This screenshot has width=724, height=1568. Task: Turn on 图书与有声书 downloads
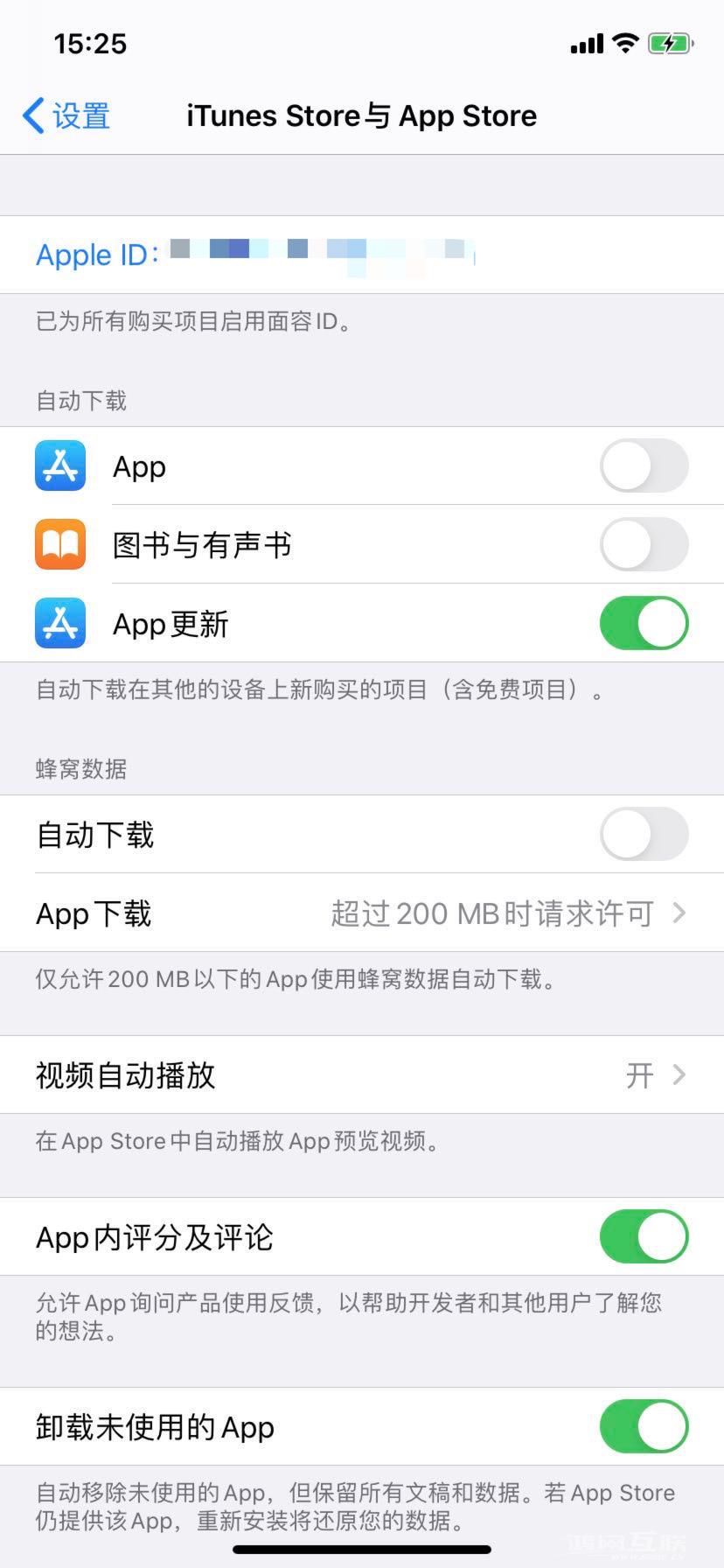pyautogui.click(x=644, y=544)
